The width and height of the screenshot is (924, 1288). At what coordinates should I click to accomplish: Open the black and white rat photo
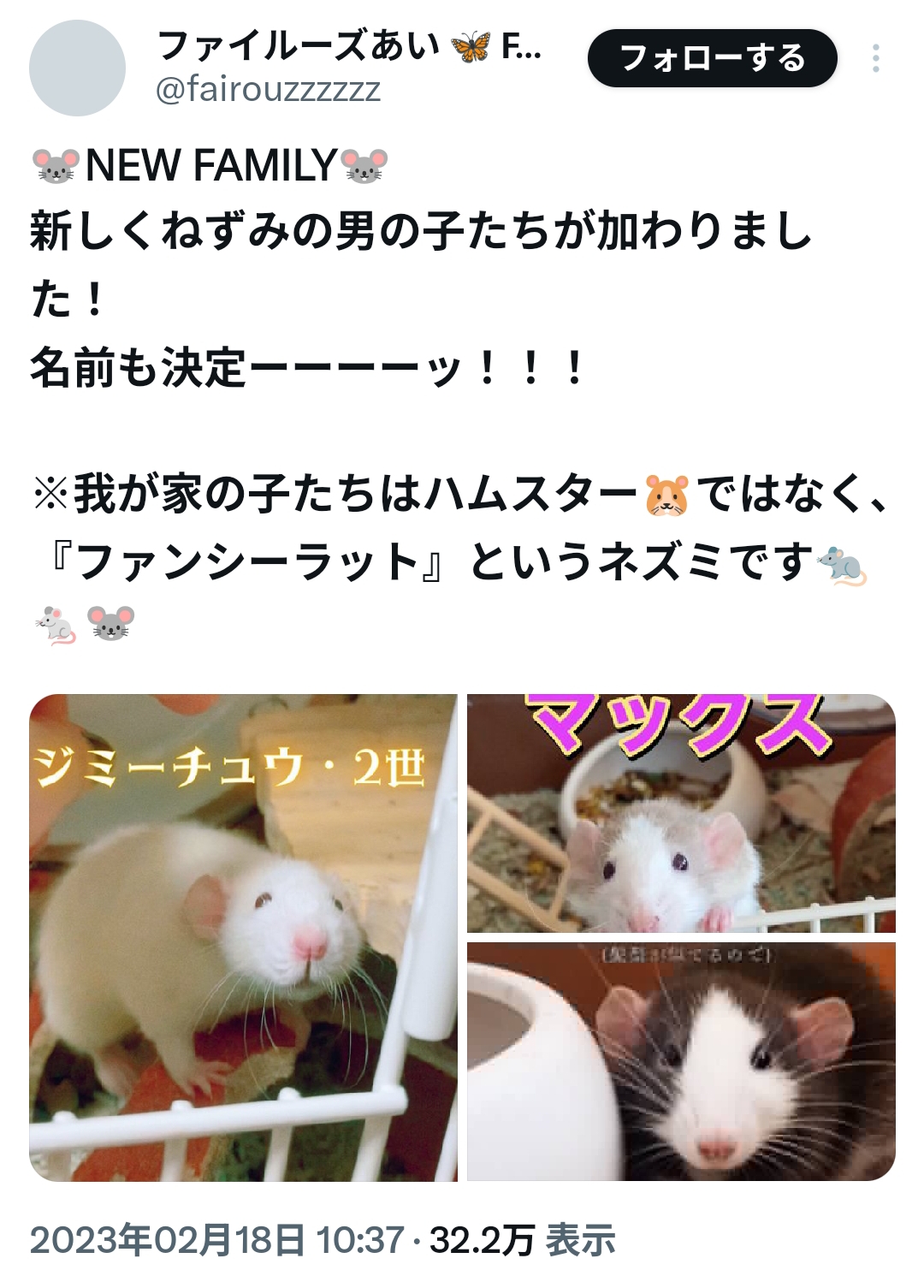[681, 1061]
